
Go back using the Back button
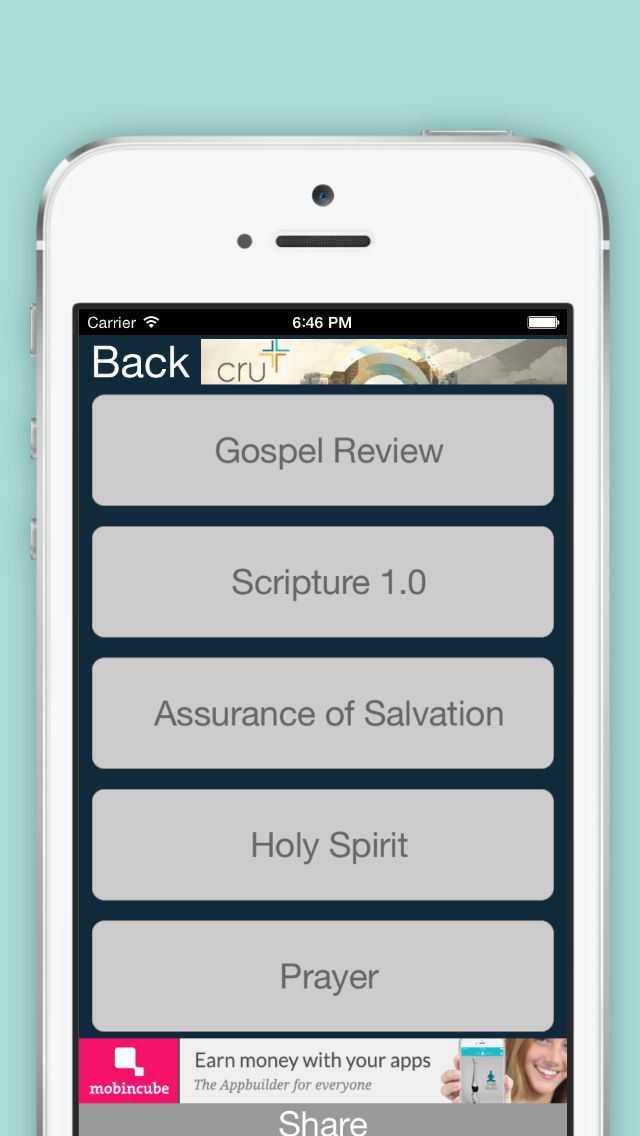pos(141,362)
